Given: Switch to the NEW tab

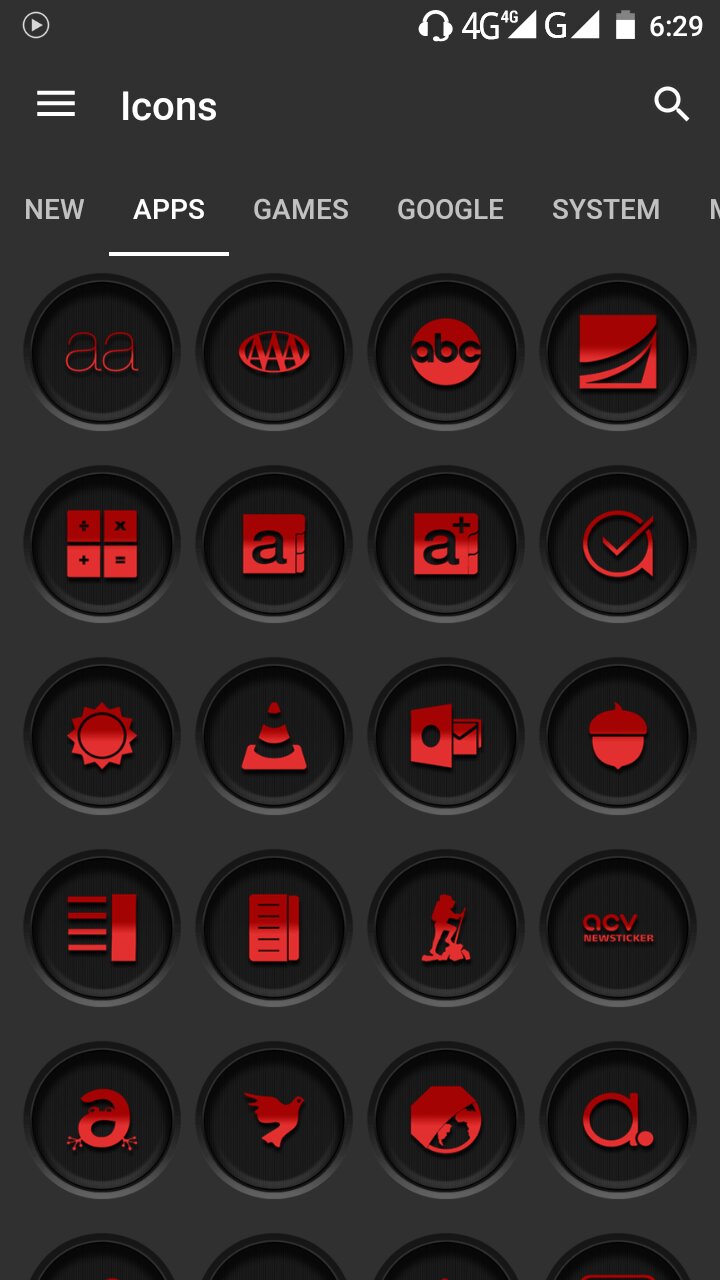Looking at the screenshot, I should point(54,209).
